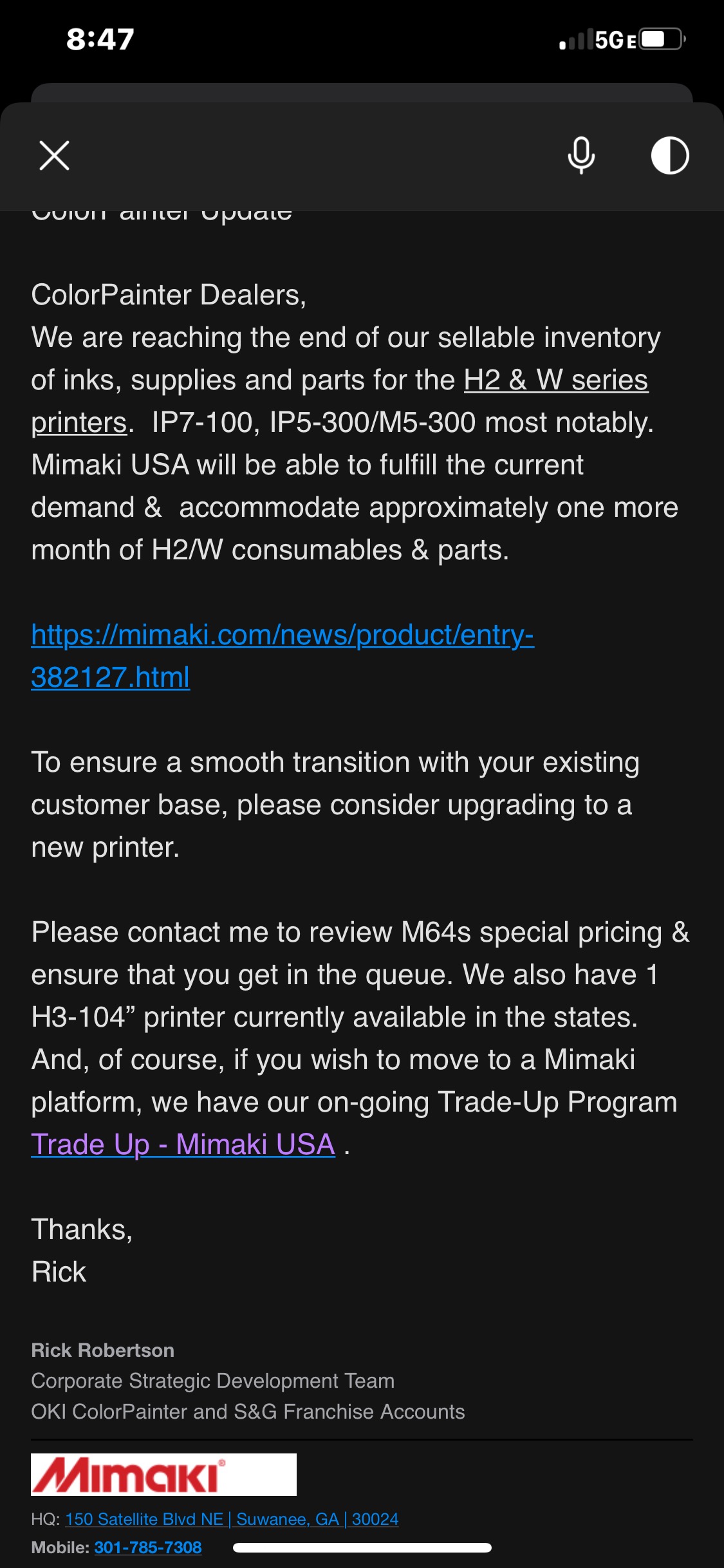Tap the microphone icon

[x=581, y=156]
